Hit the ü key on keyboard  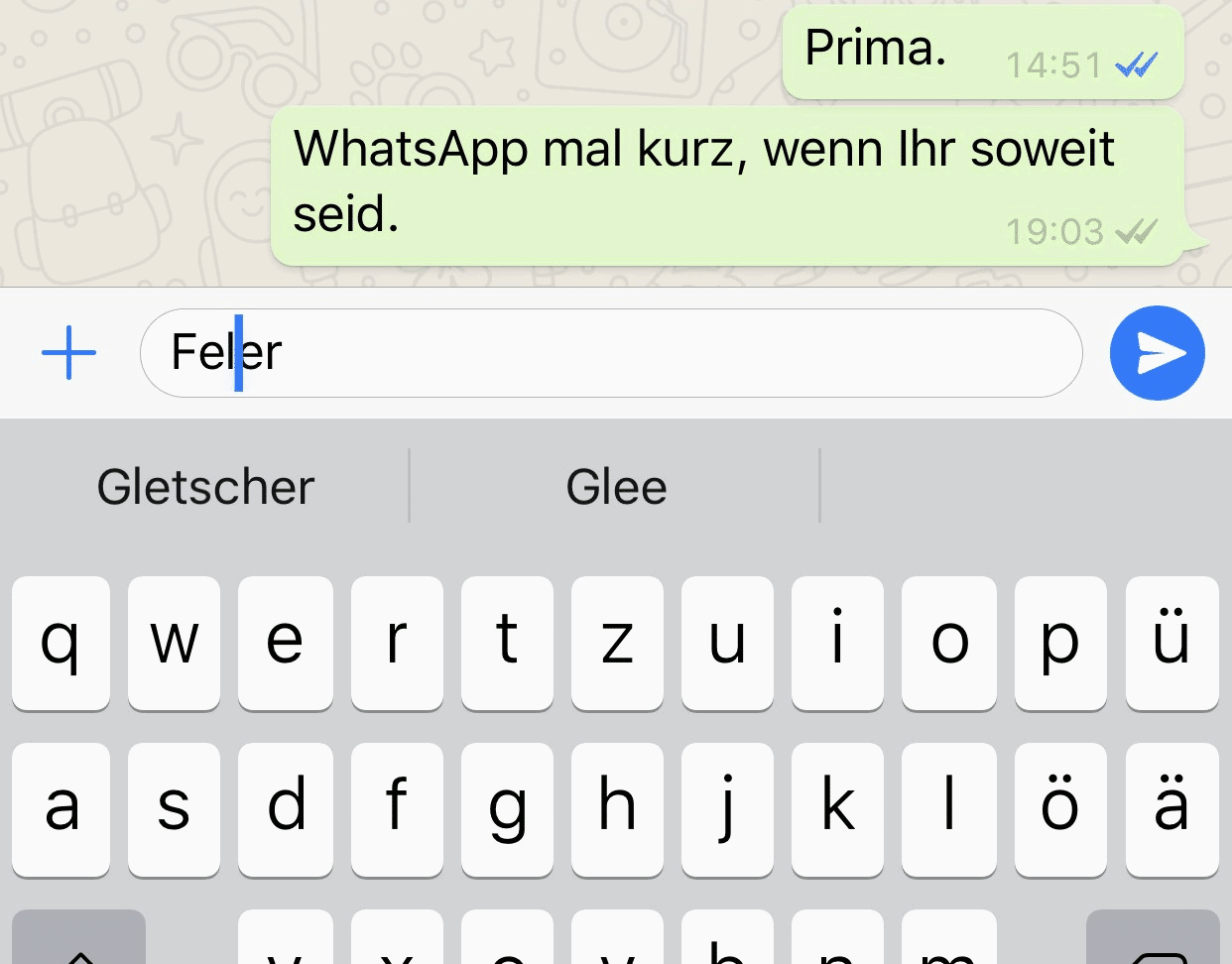pyautogui.click(x=1171, y=643)
